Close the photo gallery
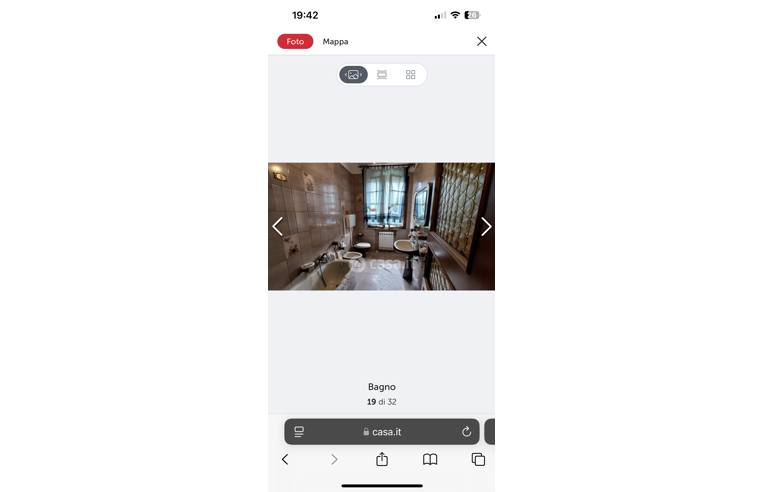The image size is (764, 492). [x=481, y=41]
